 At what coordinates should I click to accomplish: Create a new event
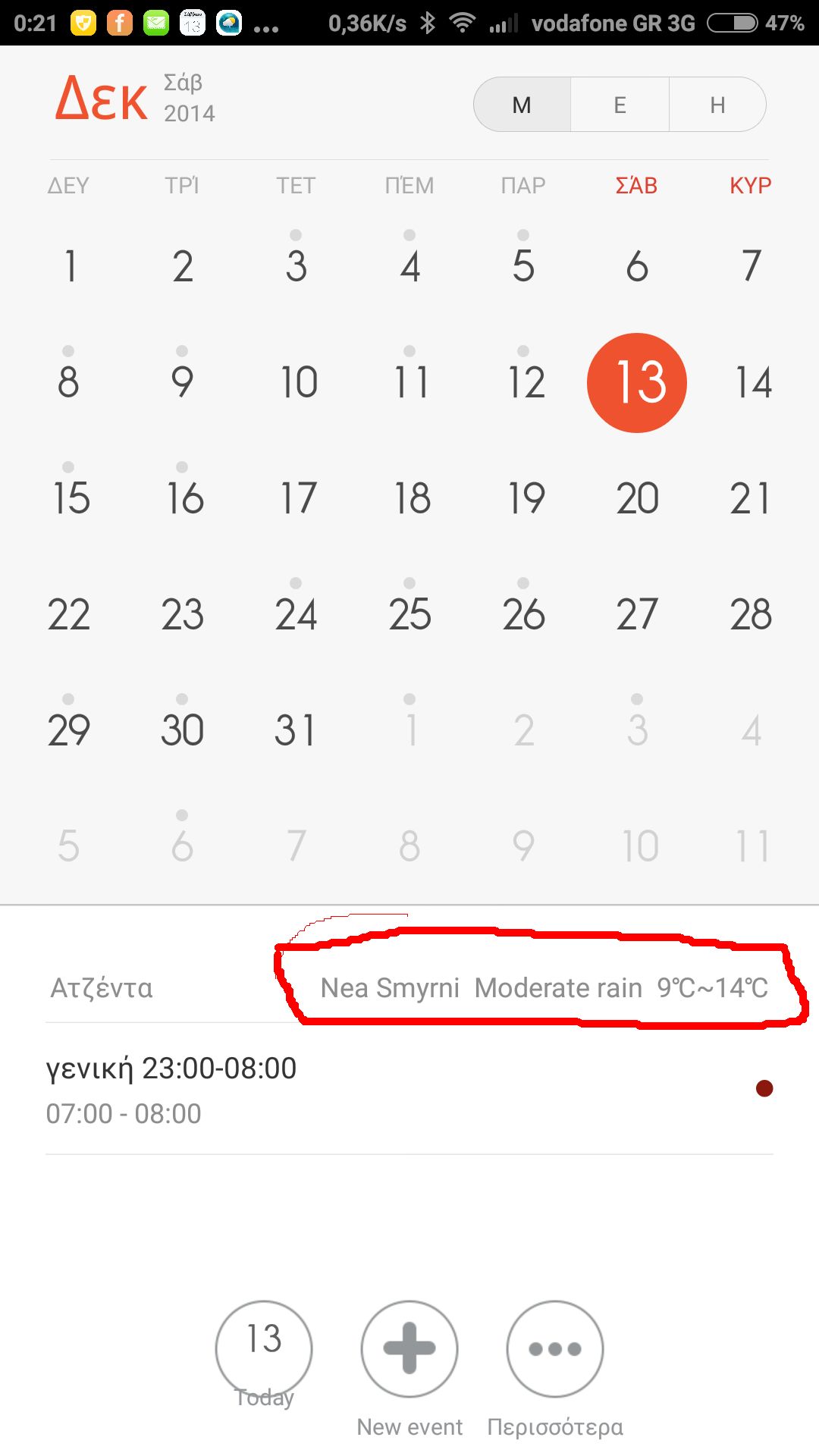409,1348
